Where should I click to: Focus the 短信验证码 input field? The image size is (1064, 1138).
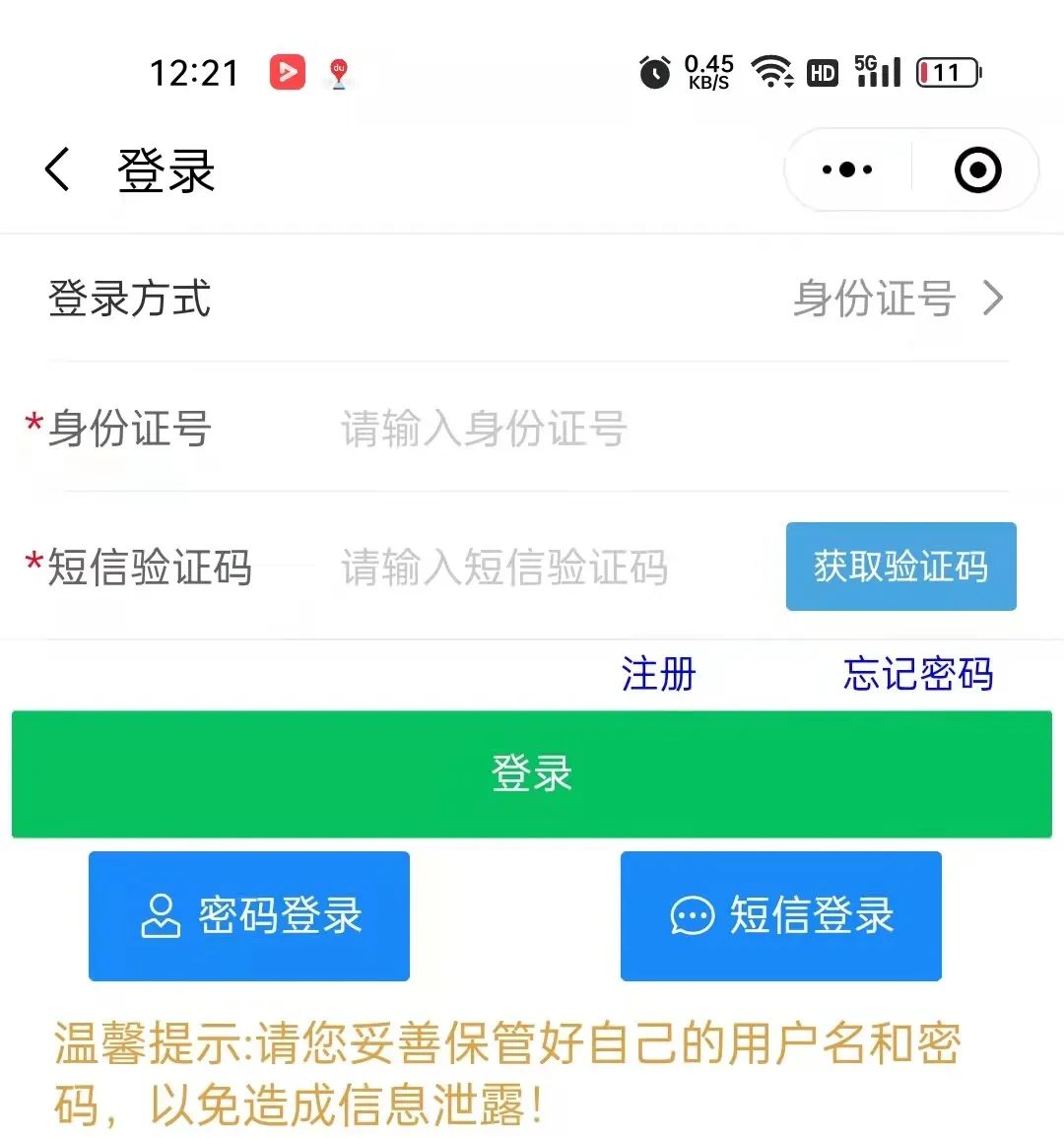(552, 568)
